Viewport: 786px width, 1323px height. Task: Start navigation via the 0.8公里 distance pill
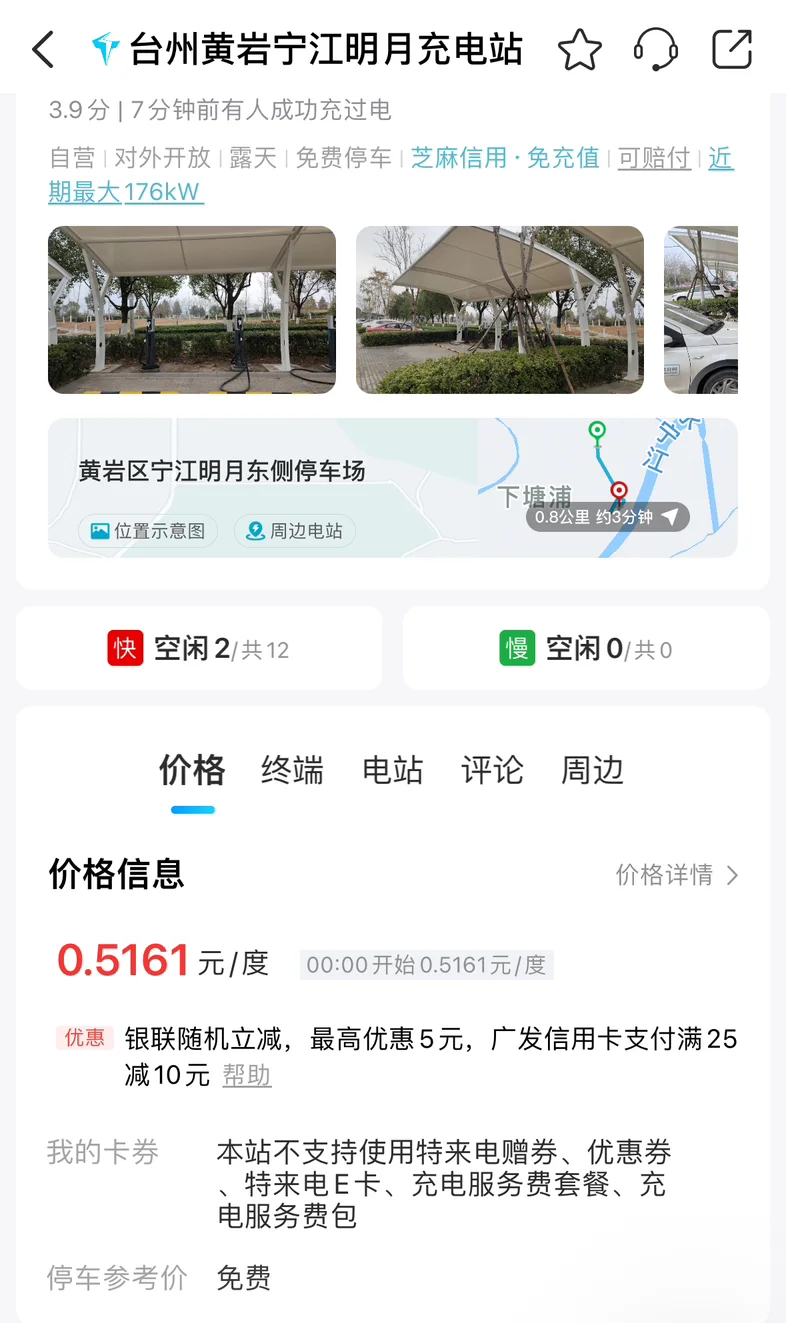tap(607, 517)
